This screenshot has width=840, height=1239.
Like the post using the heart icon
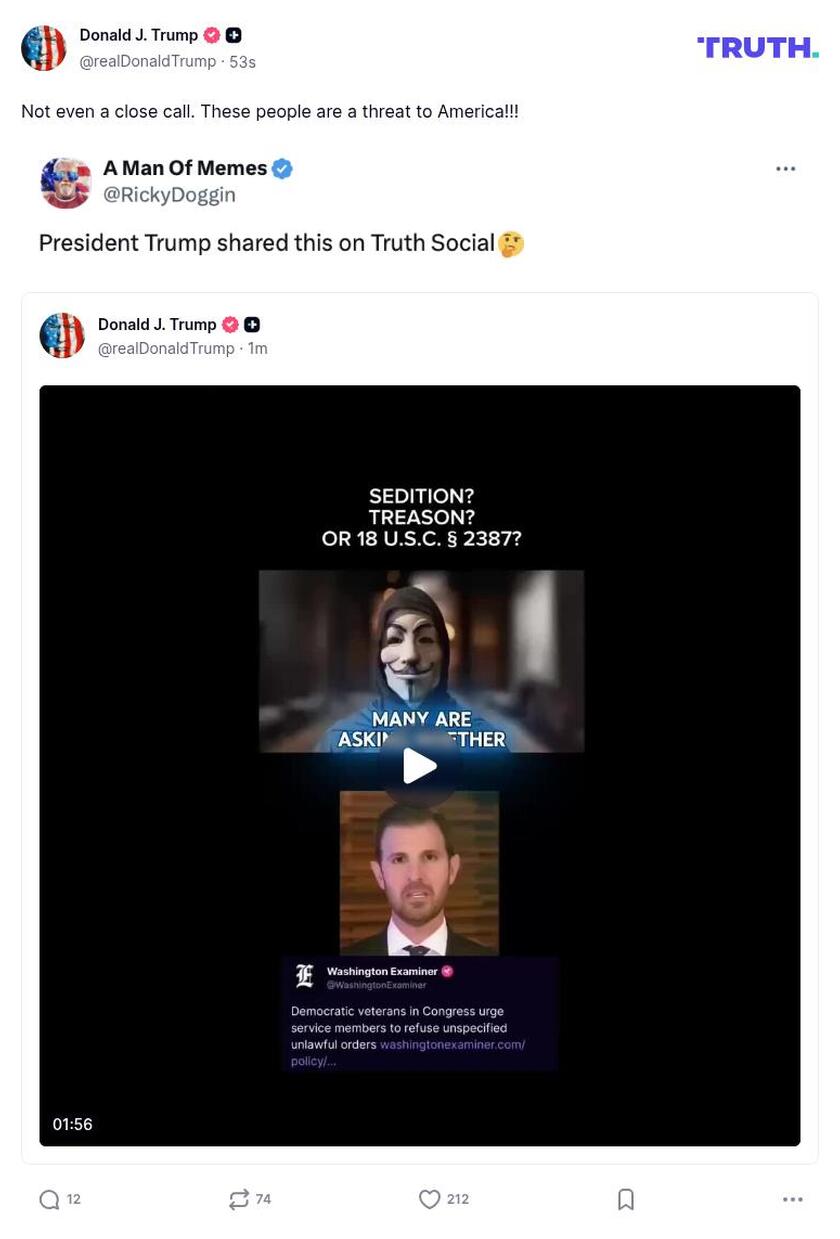click(430, 1198)
